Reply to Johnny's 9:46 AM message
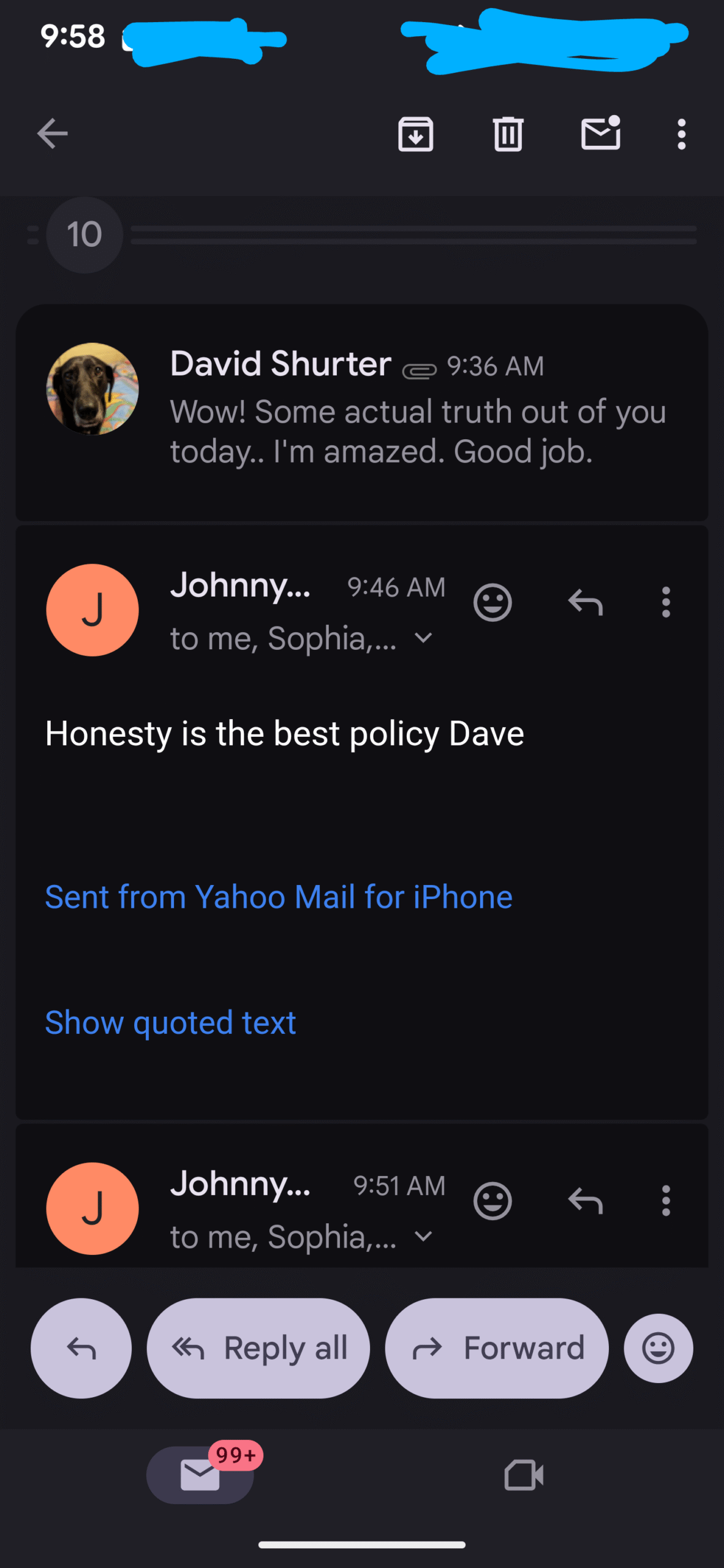Viewport: 724px width, 1568px height. pos(586,603)
